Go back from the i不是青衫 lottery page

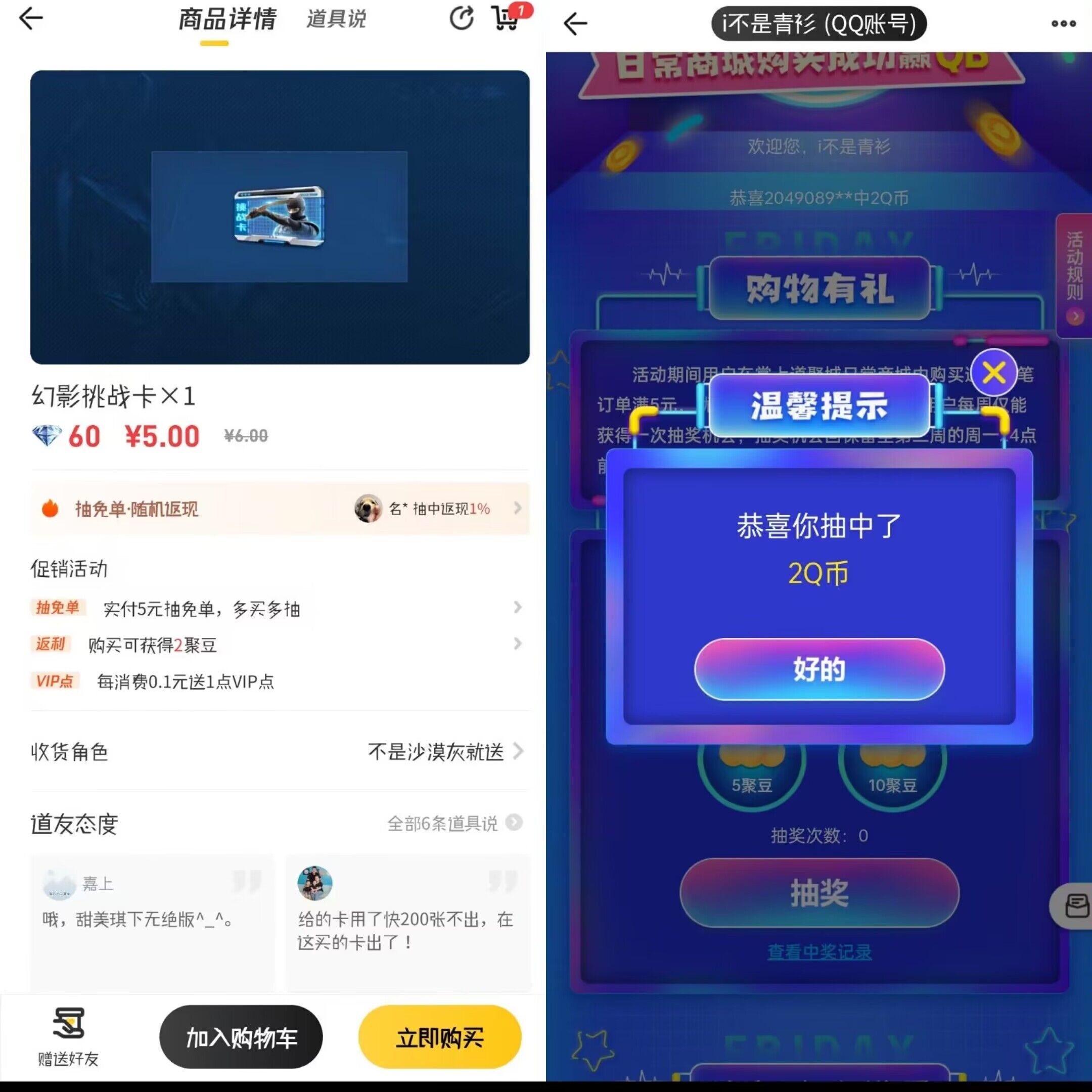(x=575, y=24)
